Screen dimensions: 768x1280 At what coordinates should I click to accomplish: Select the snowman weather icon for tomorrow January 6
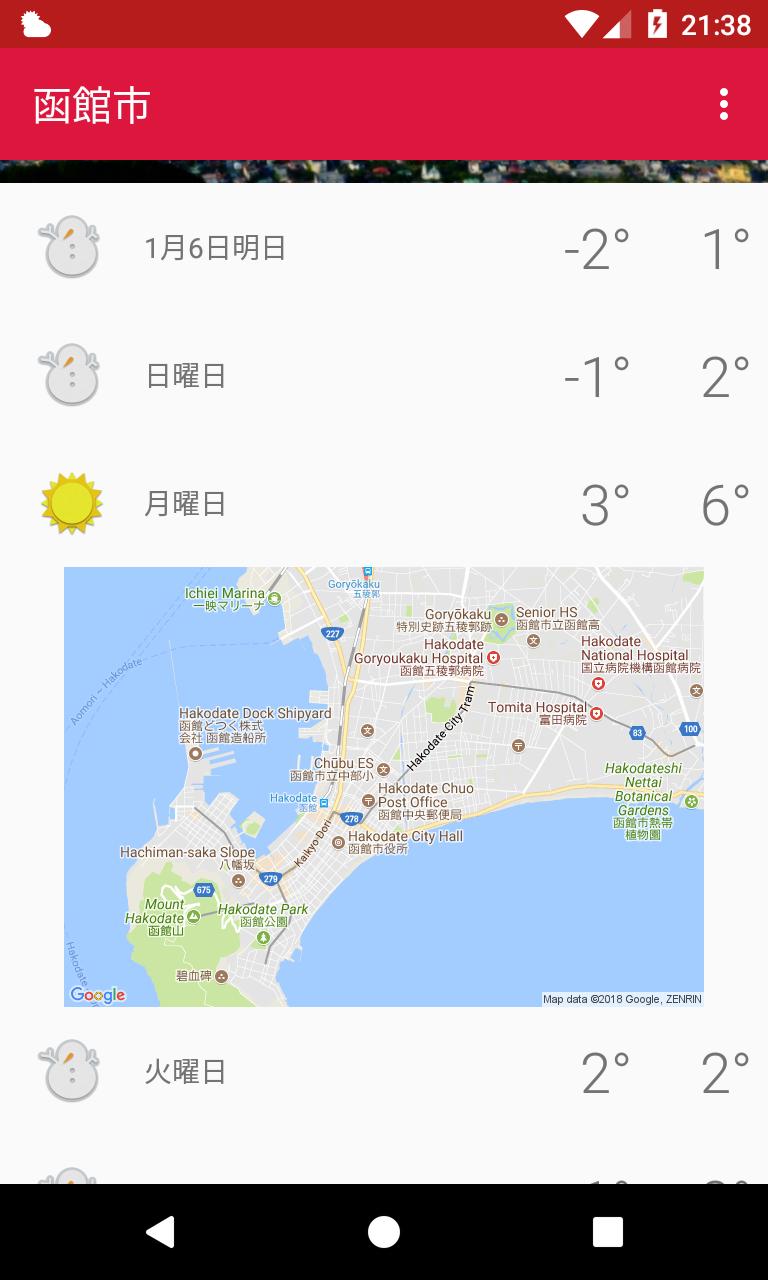pos(70,247)
